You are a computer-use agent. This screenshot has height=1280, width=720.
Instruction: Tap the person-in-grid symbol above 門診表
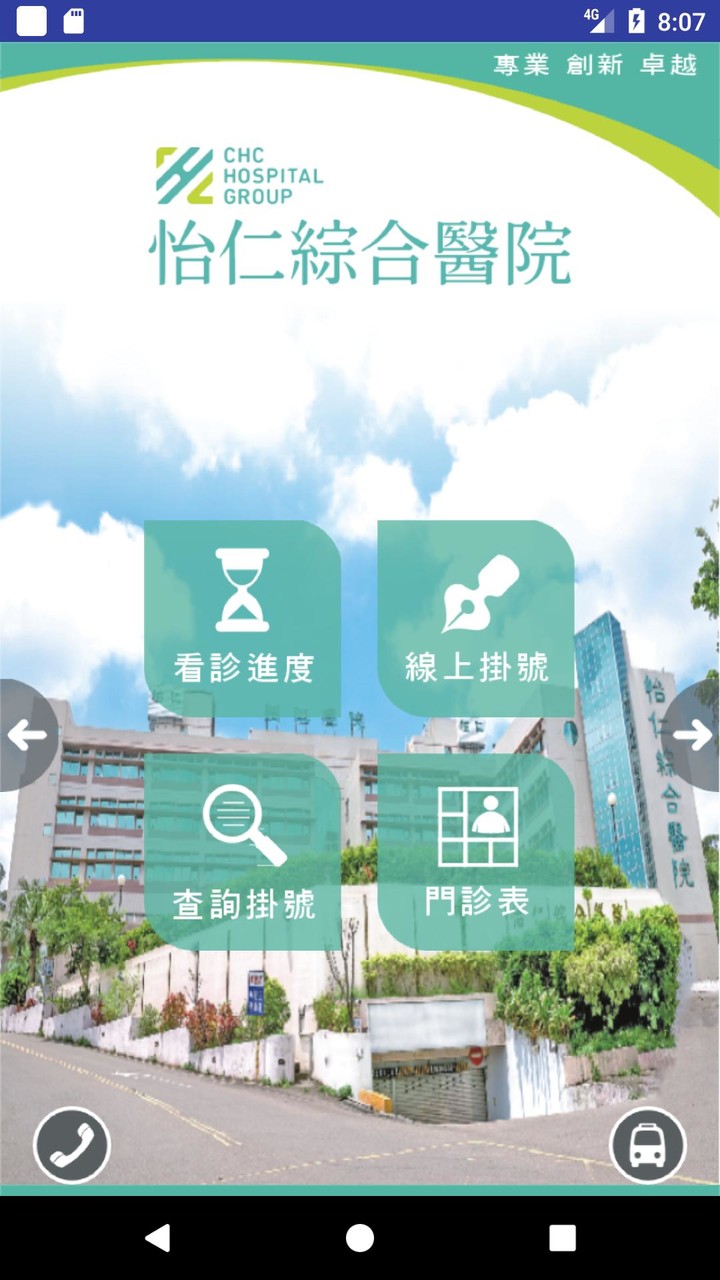coord(478,825)
